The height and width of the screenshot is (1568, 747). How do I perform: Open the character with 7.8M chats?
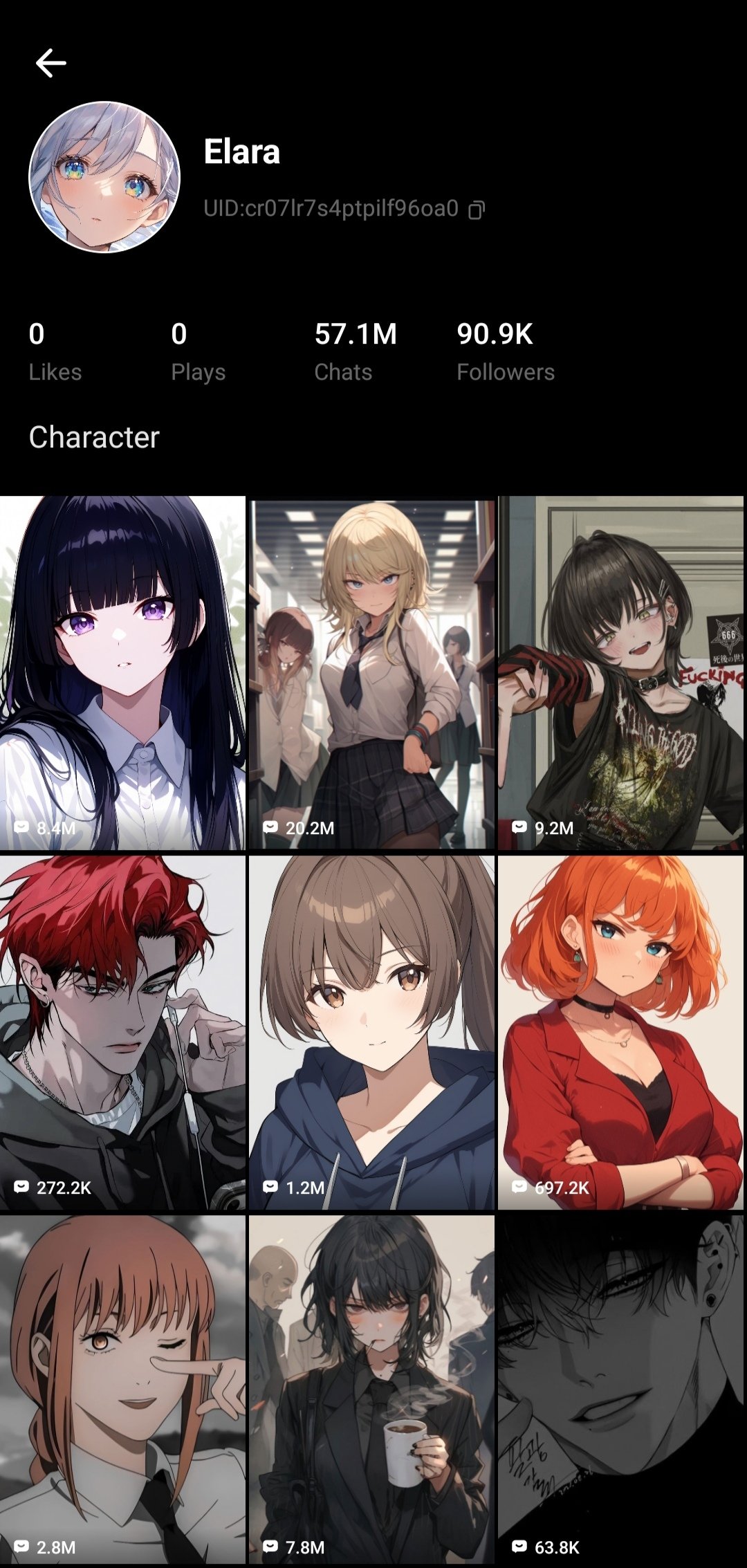pos(372,1390)
